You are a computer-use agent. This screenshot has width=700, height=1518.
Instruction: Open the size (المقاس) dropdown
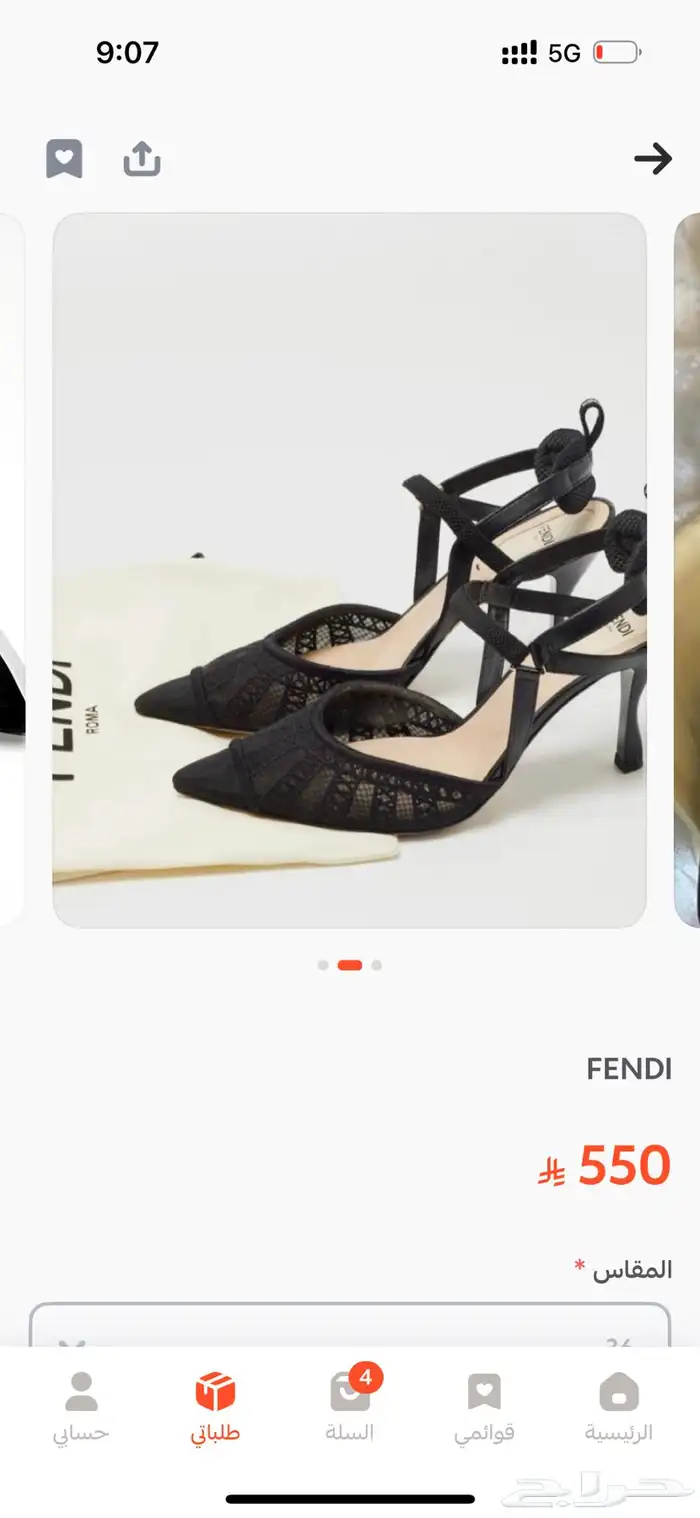pyautogui.click(x=349, y=1326)
